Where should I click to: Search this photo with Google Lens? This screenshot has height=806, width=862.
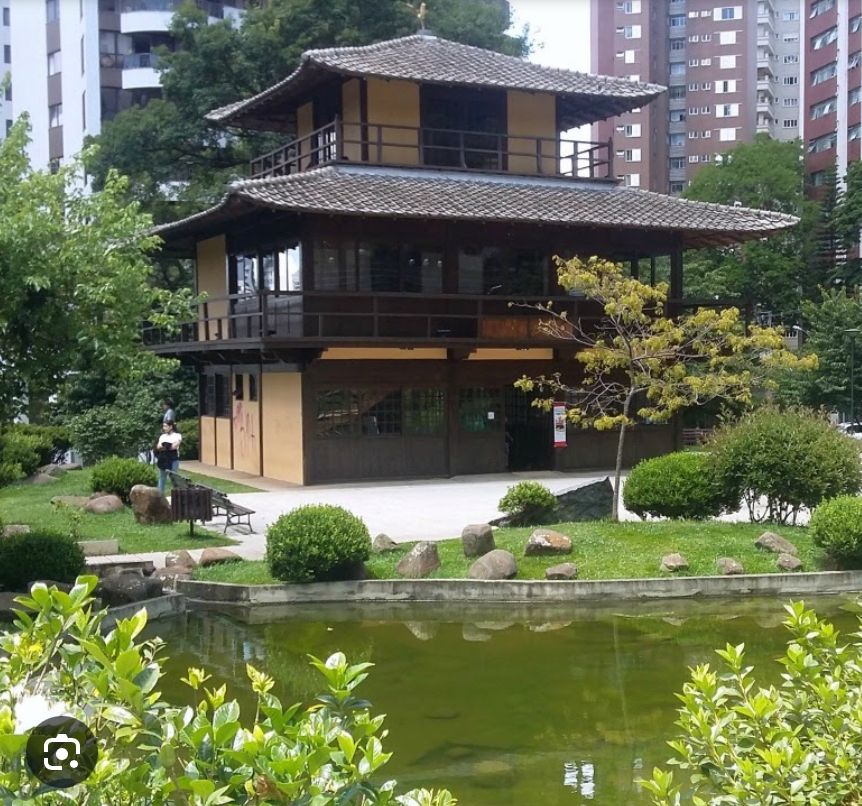pos(61,751)
